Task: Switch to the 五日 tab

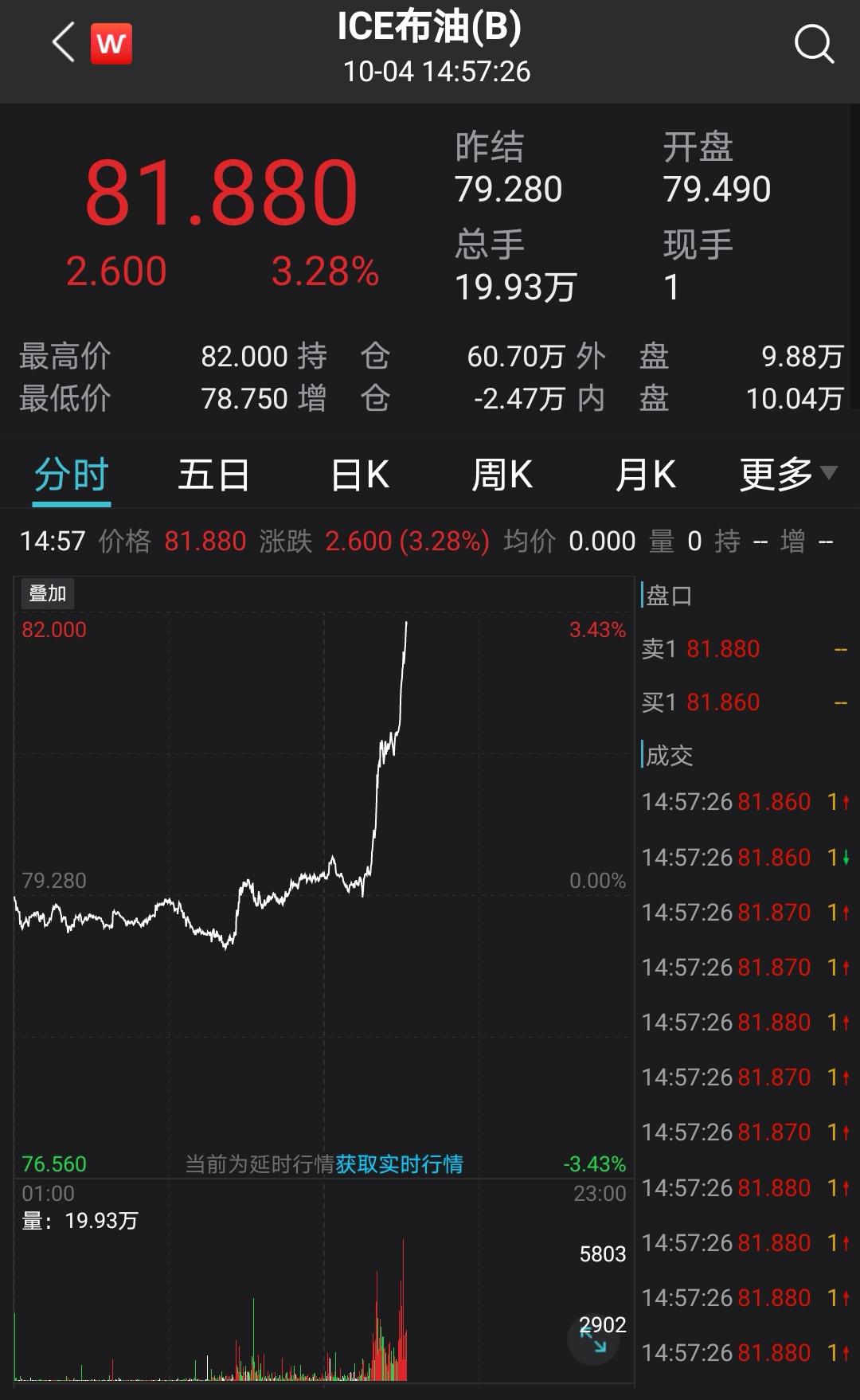Action: (x=213, y=473)
